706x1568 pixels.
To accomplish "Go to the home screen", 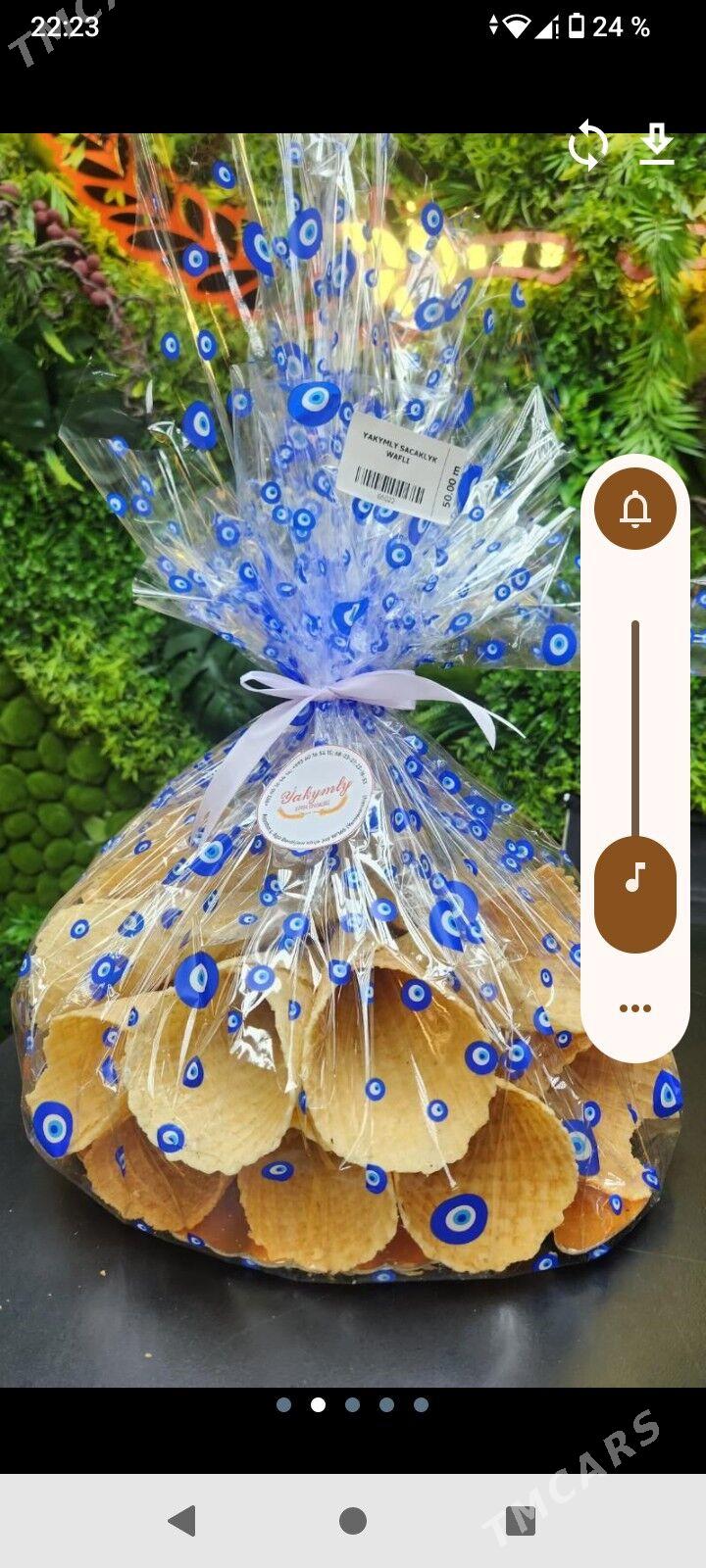I will 353,1521.
